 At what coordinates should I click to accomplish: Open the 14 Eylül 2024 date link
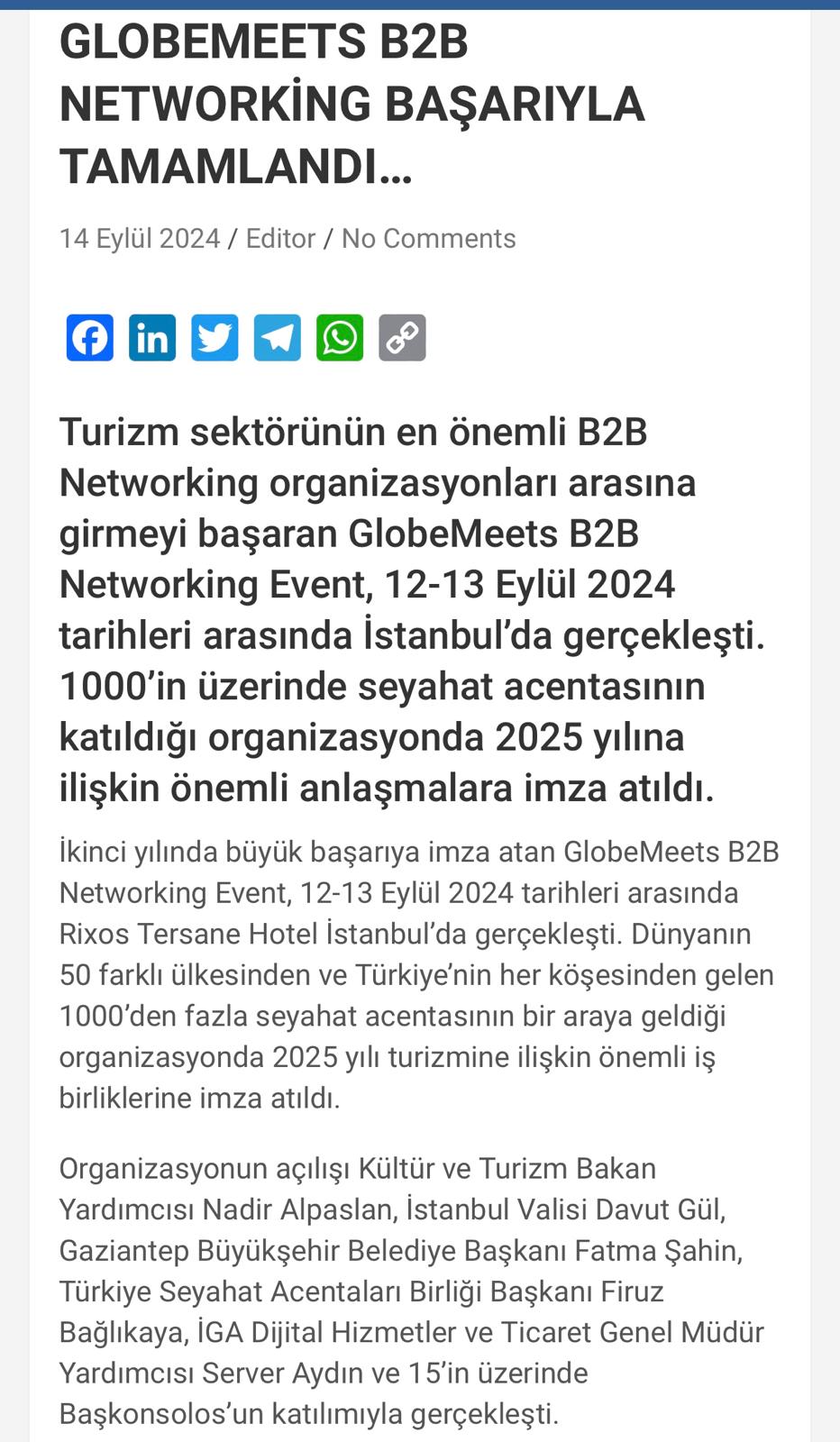tap(140, 239)
